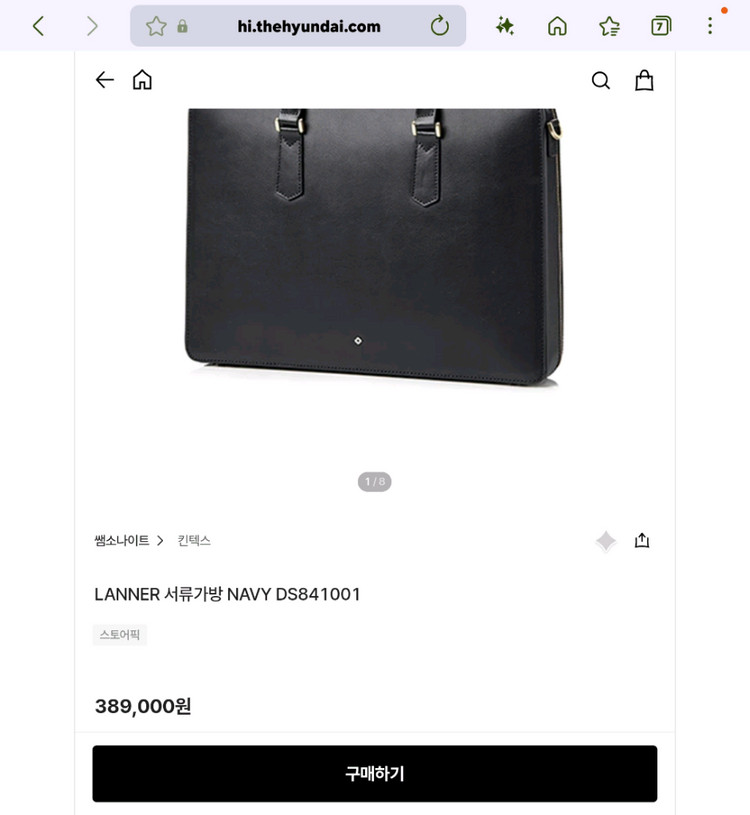Click the 스토어픽 label

[x=119, y=635]
